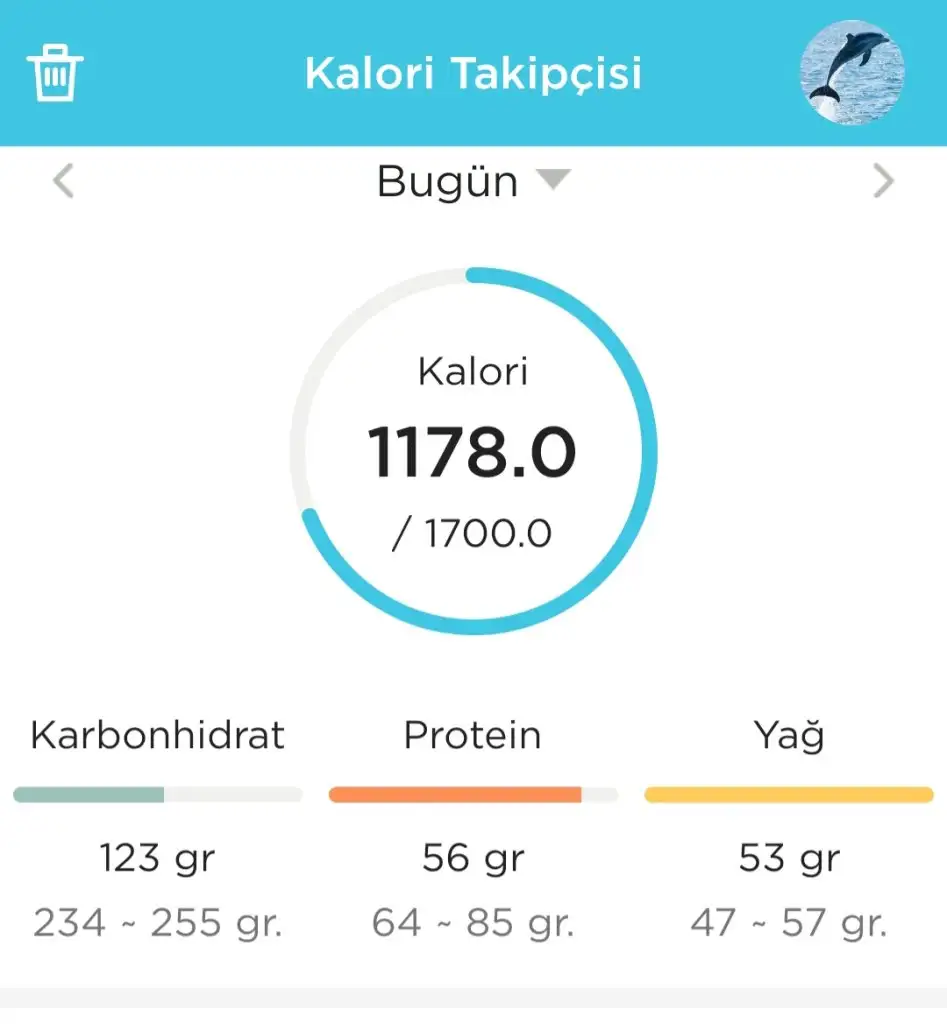Open the dolphin profile picture
The image size is (947, 1024).
point(852,72)
